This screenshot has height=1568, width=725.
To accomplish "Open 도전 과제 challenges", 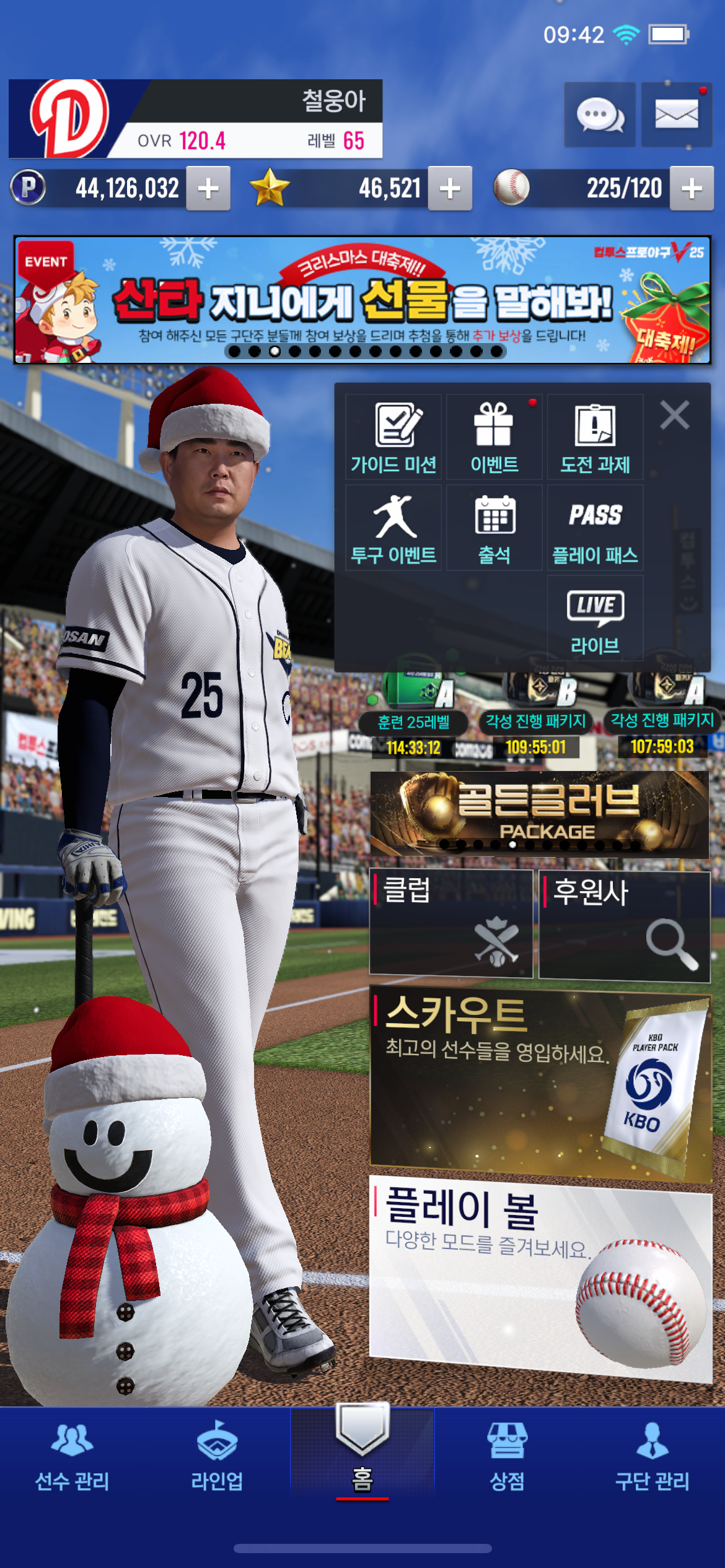I will tap(595, 437).
